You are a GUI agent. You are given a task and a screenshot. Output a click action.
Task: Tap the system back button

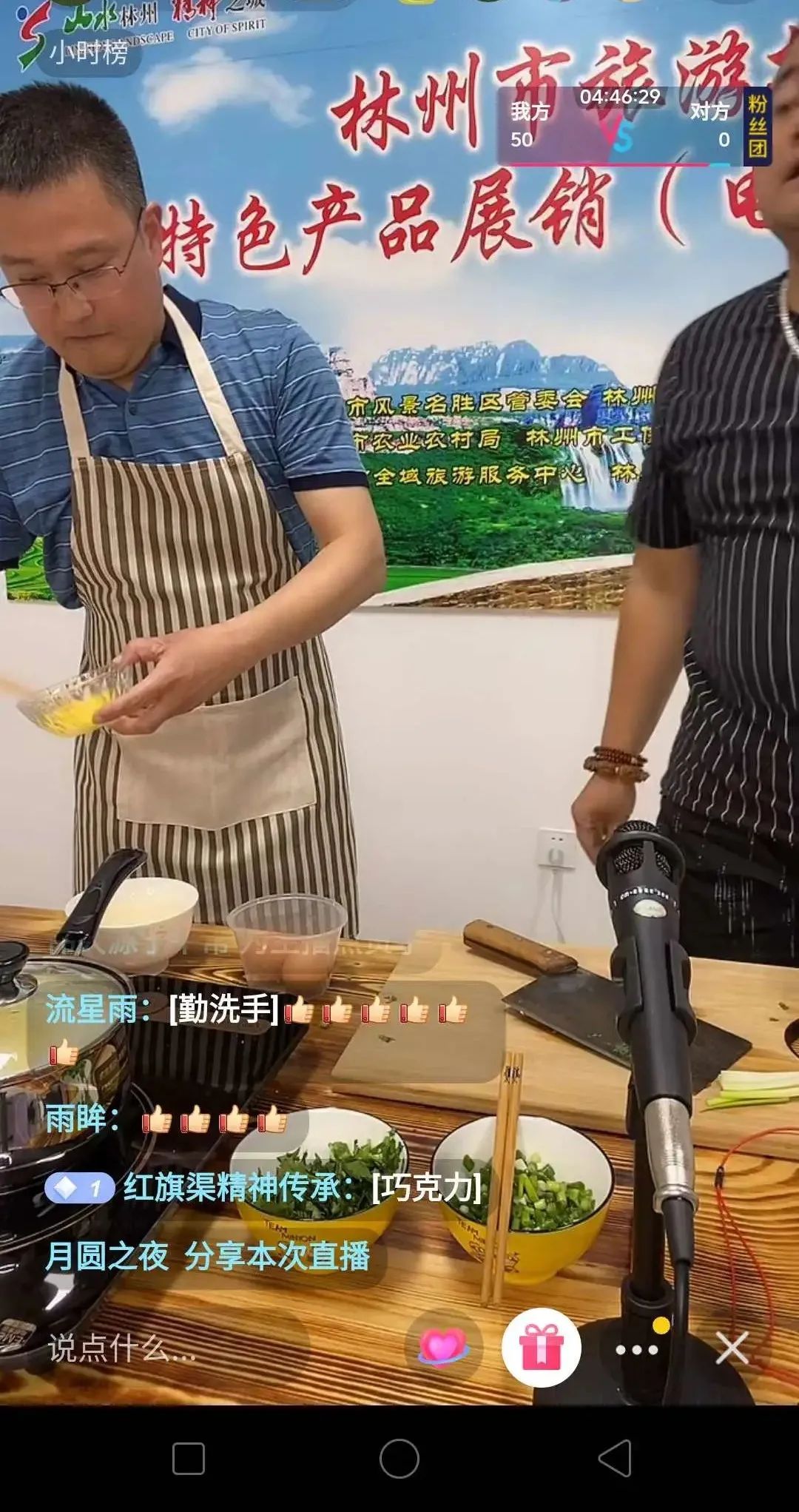coord(616,1459)
